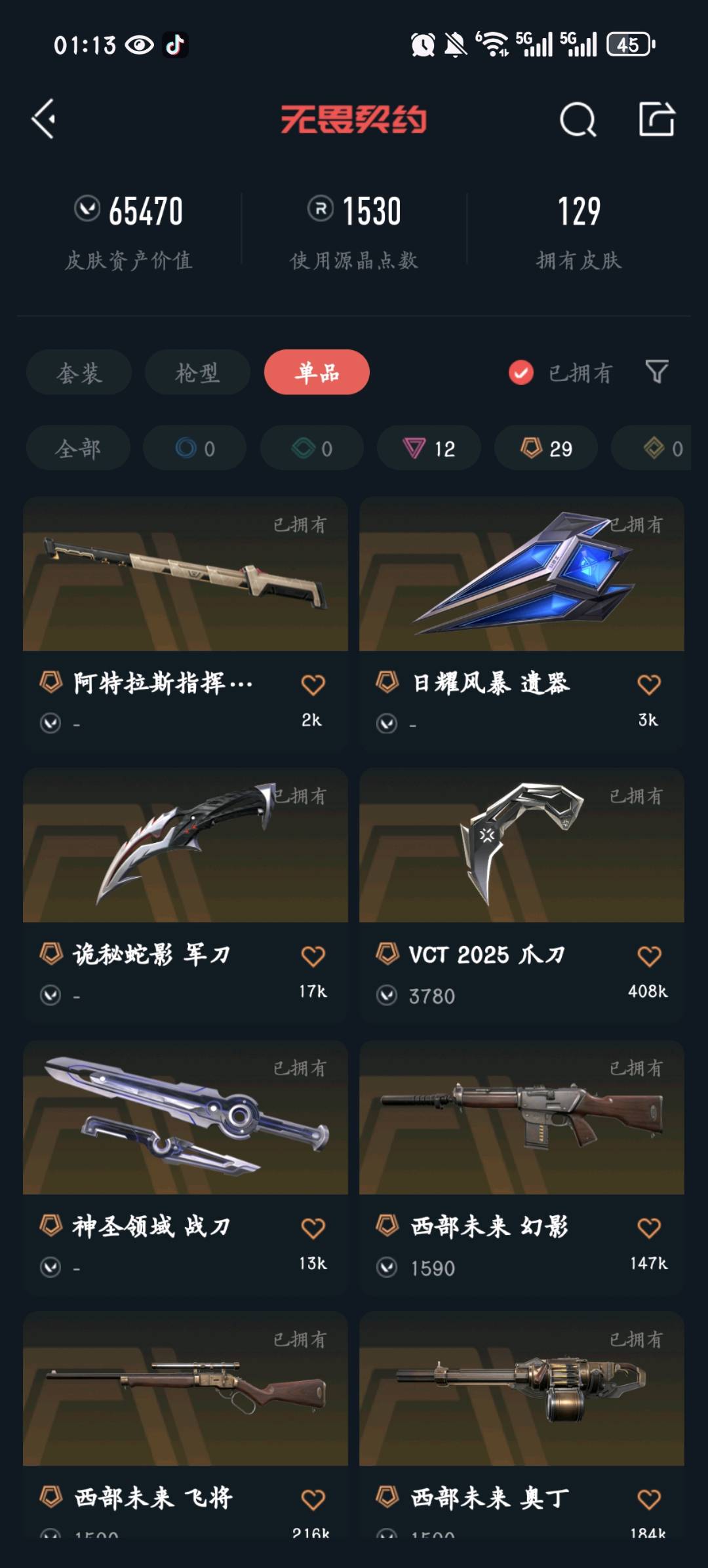This screenshot has width=708, height=1568.
Task: Like the 诡秘蛇影 军刀 skin
Action: coord(313,956)
